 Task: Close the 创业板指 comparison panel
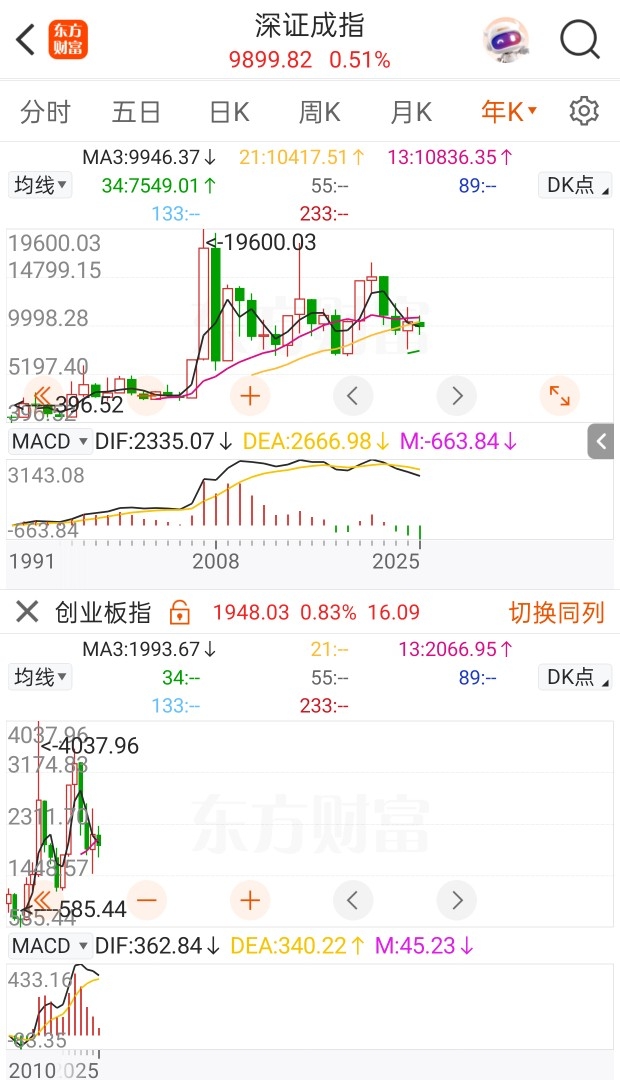[27, 612]
